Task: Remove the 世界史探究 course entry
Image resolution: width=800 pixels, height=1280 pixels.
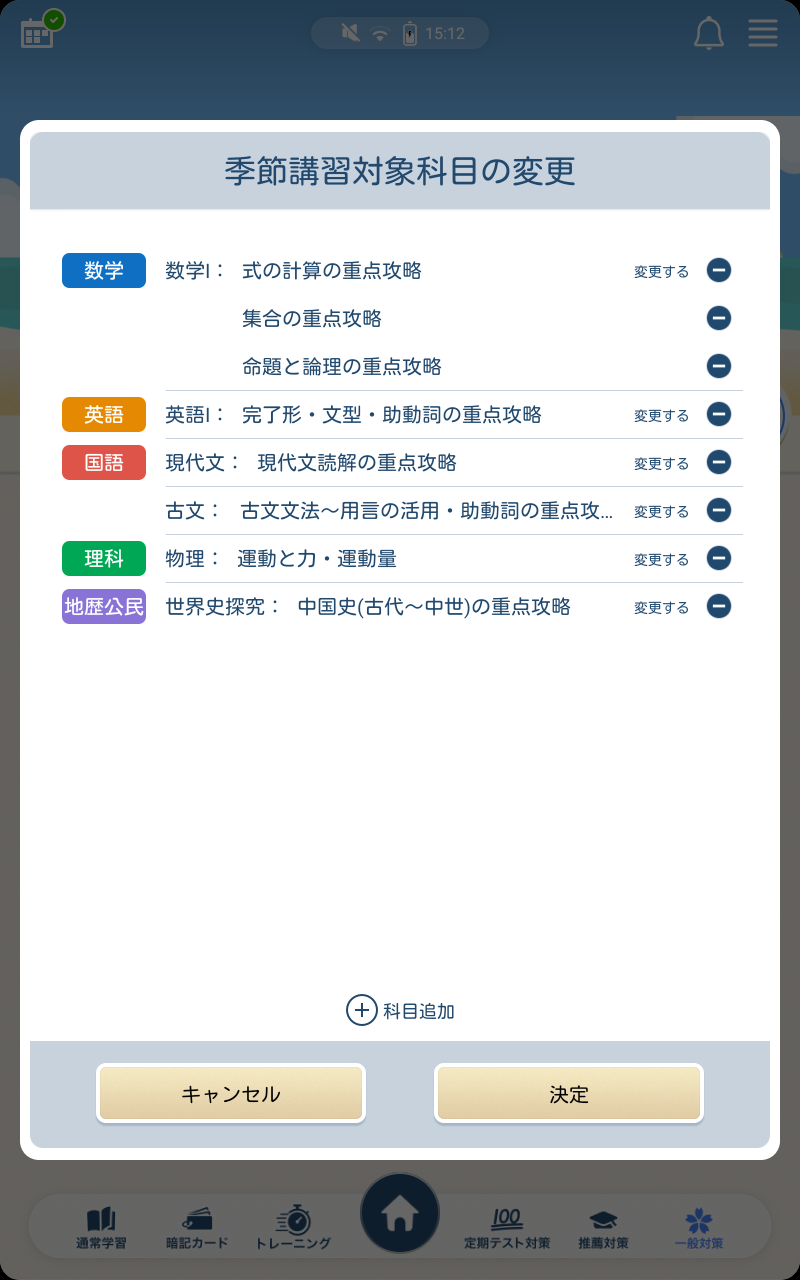Action: 719,606
